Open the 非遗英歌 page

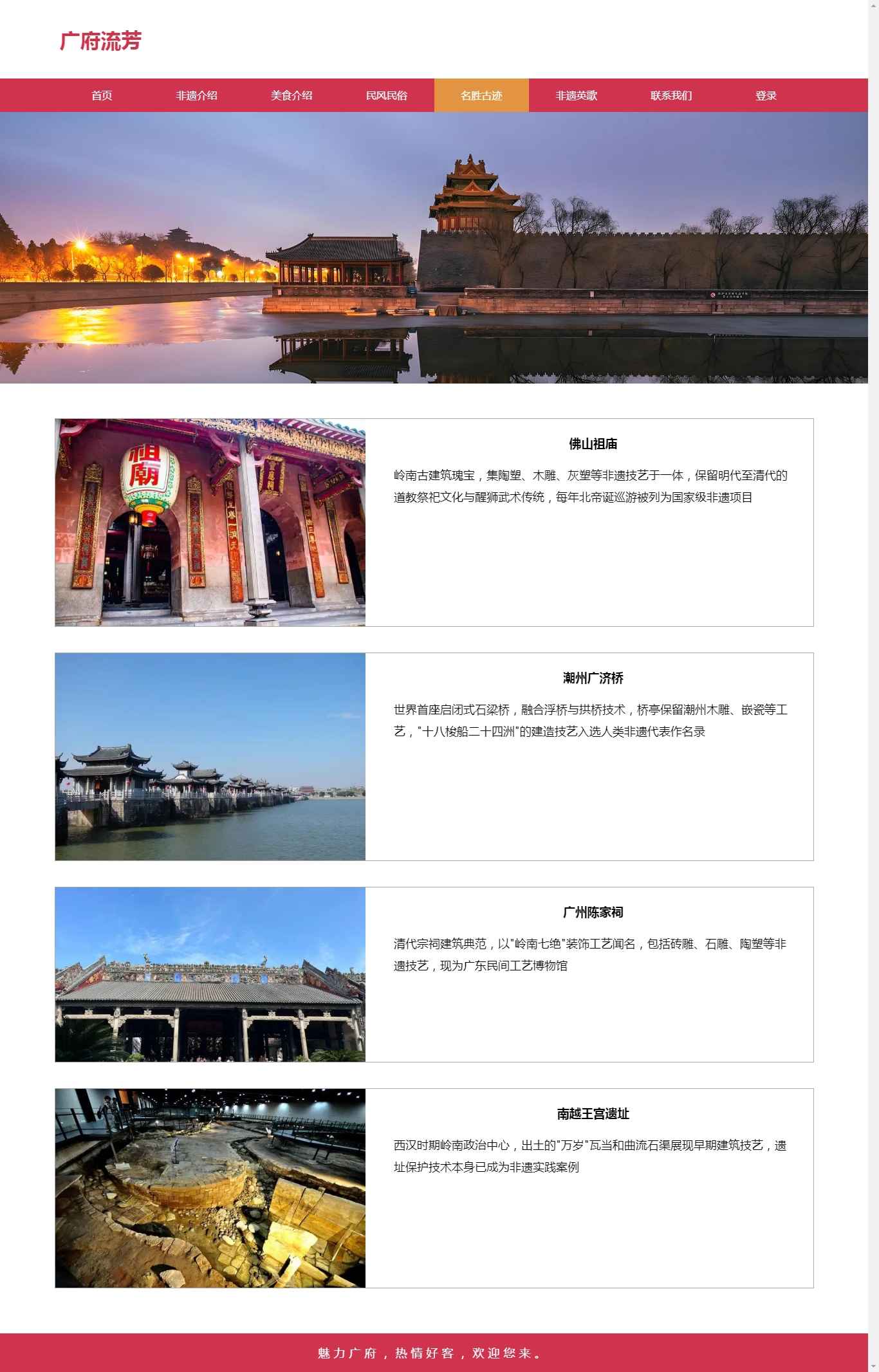pyautogui.click(x=576, y=95)
